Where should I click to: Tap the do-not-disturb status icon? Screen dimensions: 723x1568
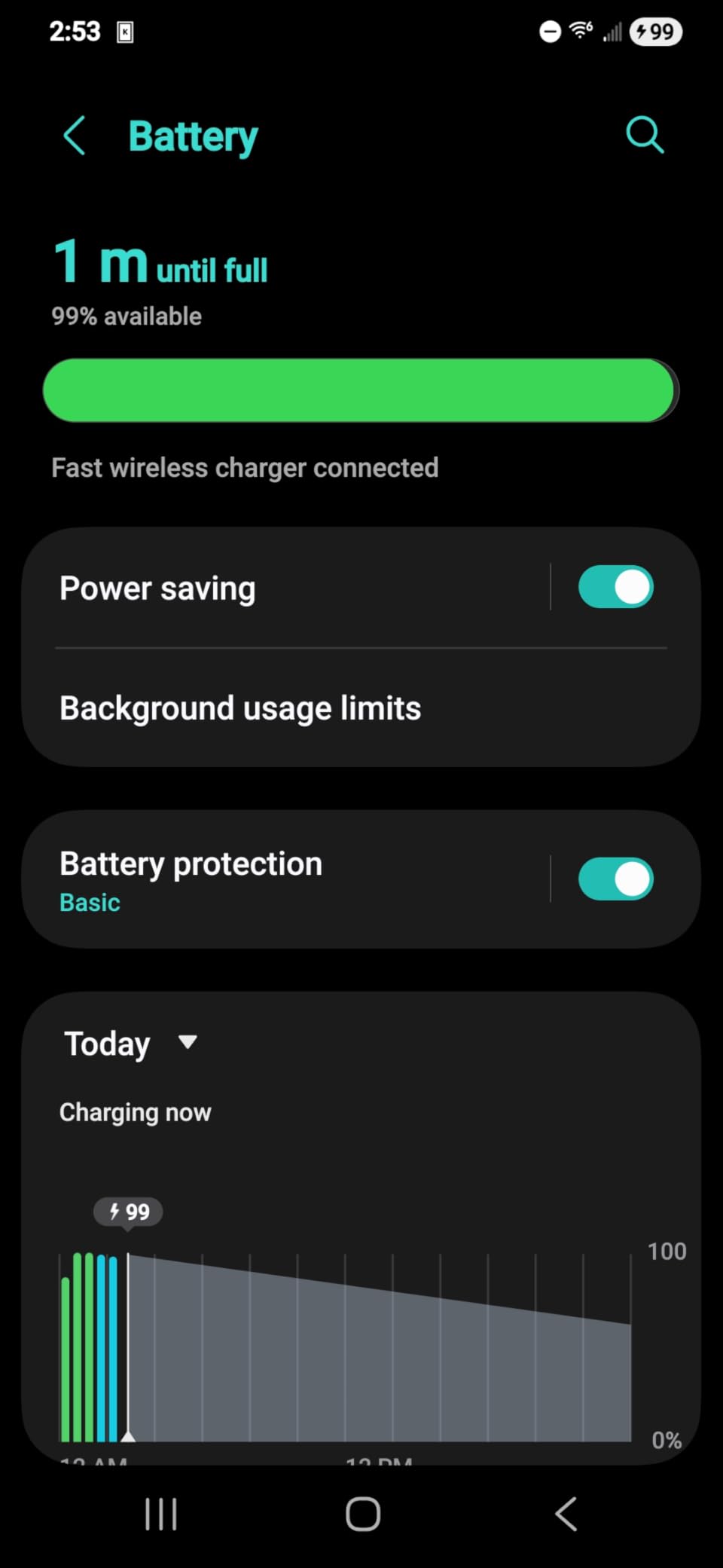pos(549,31)
